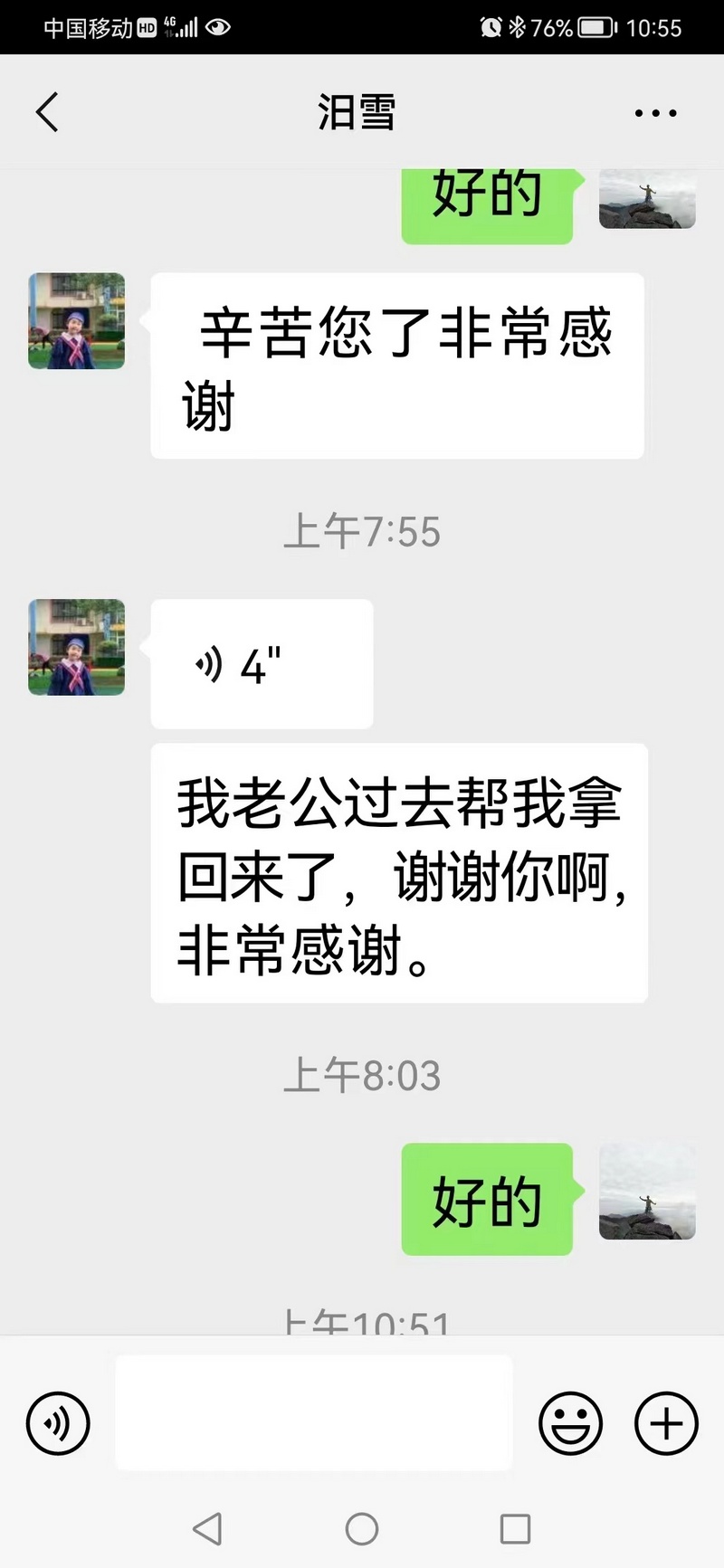Image resolution: width=724 pixels, height=1568 pixels.
Task: View my own avatar beside the bottom 好的
Action: point(647,1192)
